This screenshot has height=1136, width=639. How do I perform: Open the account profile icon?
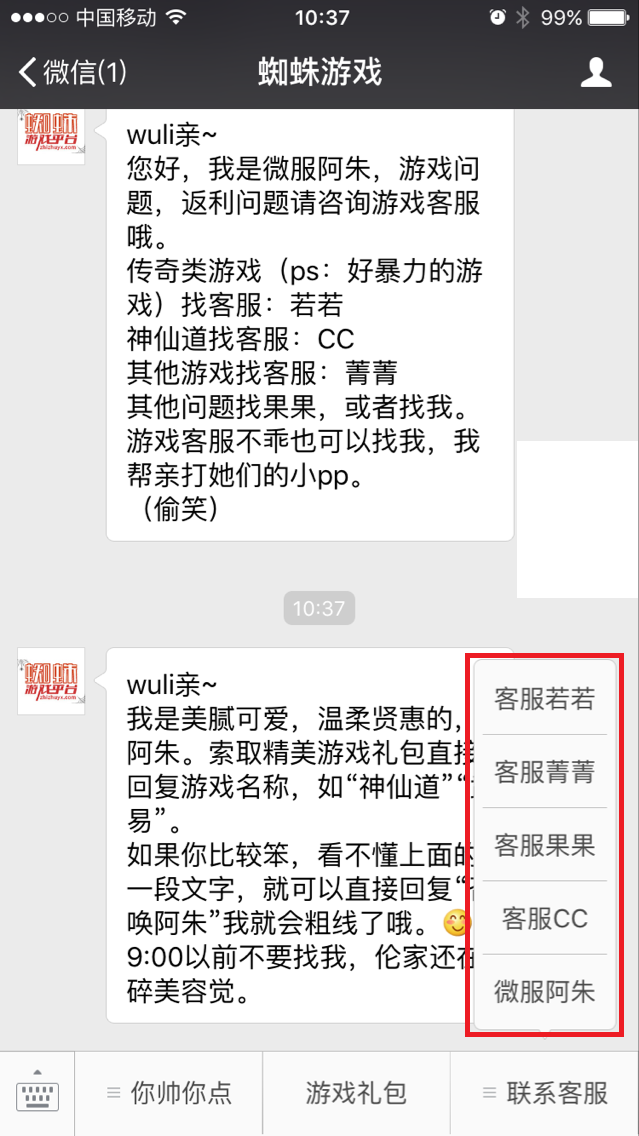[596, 73]
